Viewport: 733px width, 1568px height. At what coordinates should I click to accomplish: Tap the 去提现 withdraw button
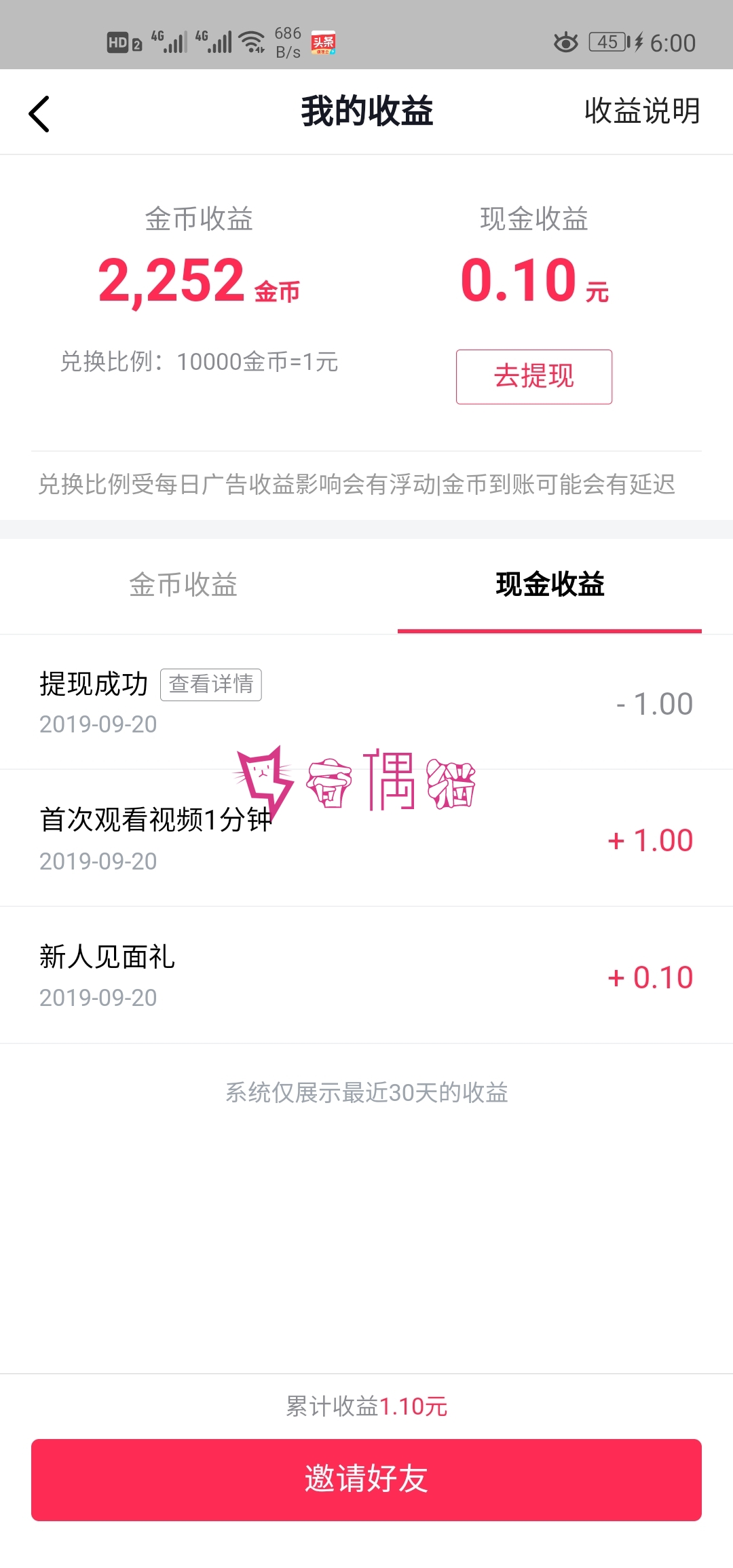[x=534, y=377]
